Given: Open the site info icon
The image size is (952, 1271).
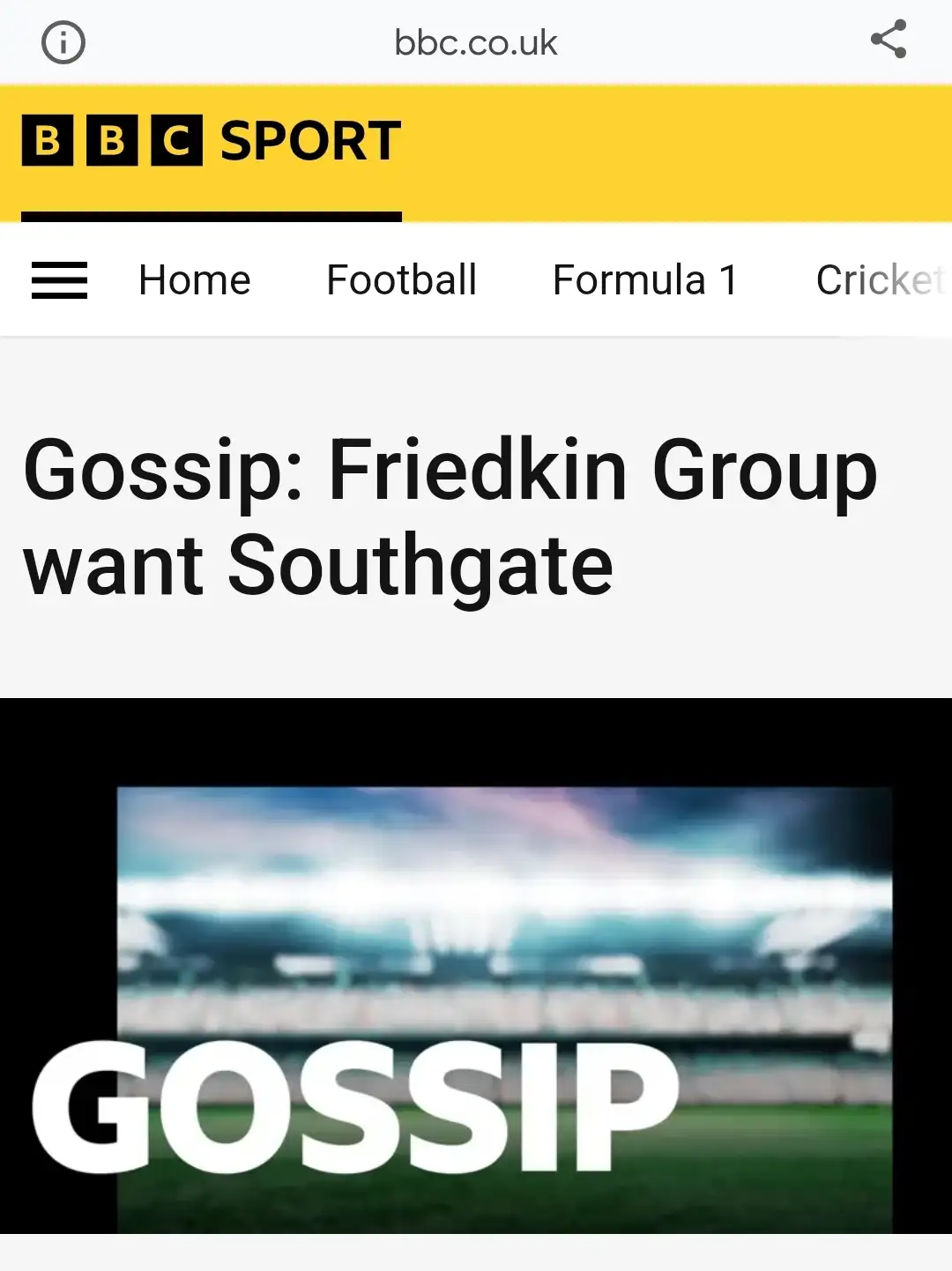Looking at the screenshot, I should [63, 42].
